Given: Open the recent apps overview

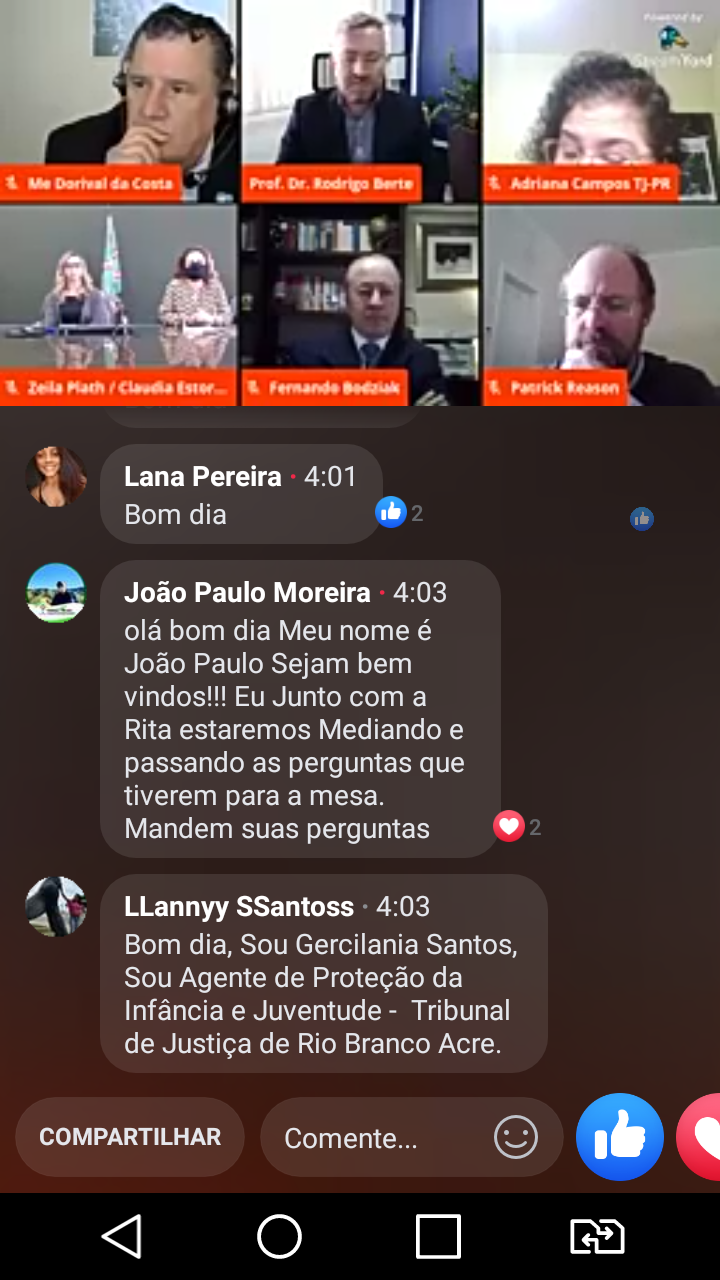Looking at the screenshot, I should point(438,1237).
